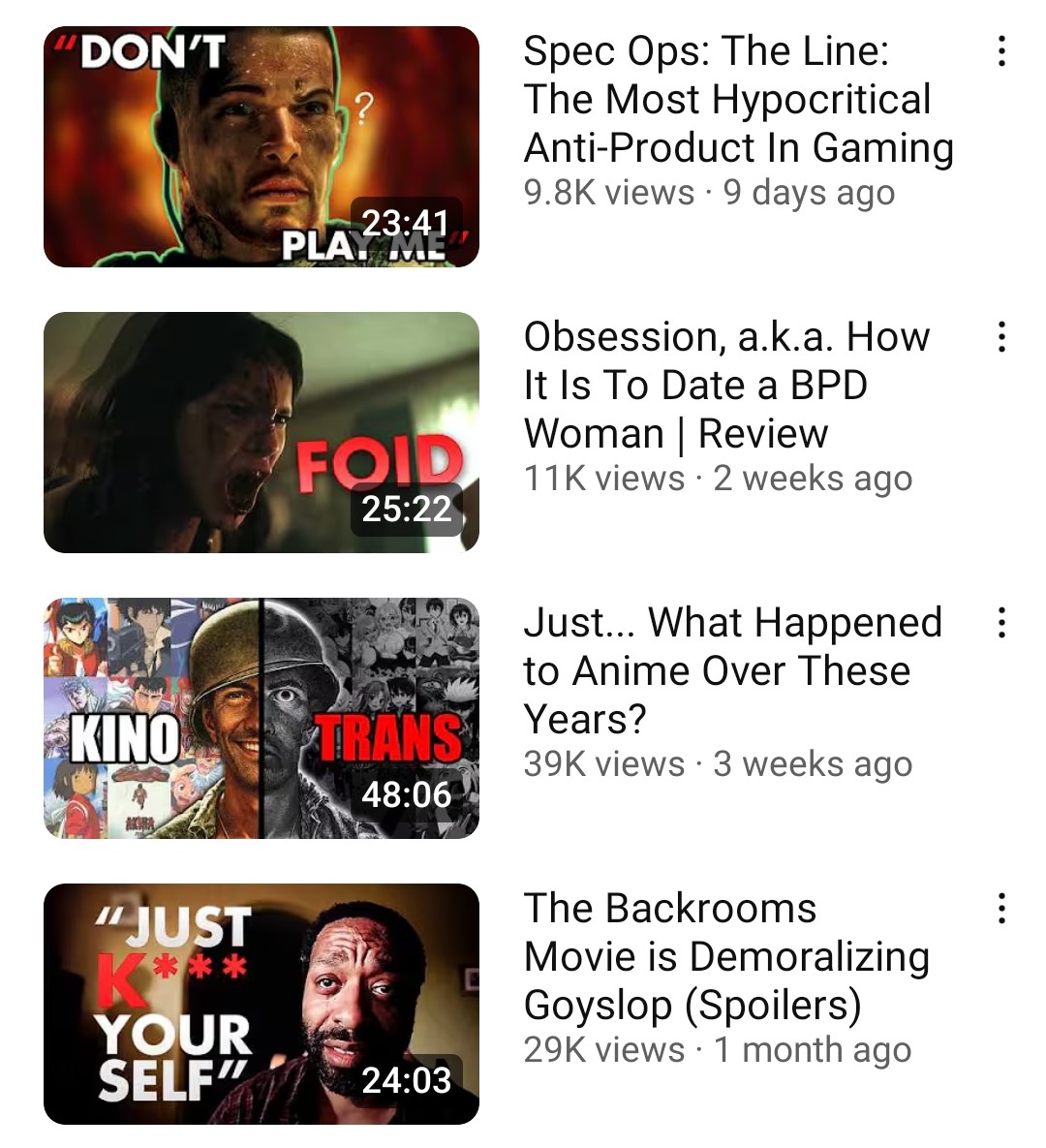The height and width of the screenshot is (1148, 1046).
Task: Open three-dot menu for the Anime video
Action: click(1001, 622)
